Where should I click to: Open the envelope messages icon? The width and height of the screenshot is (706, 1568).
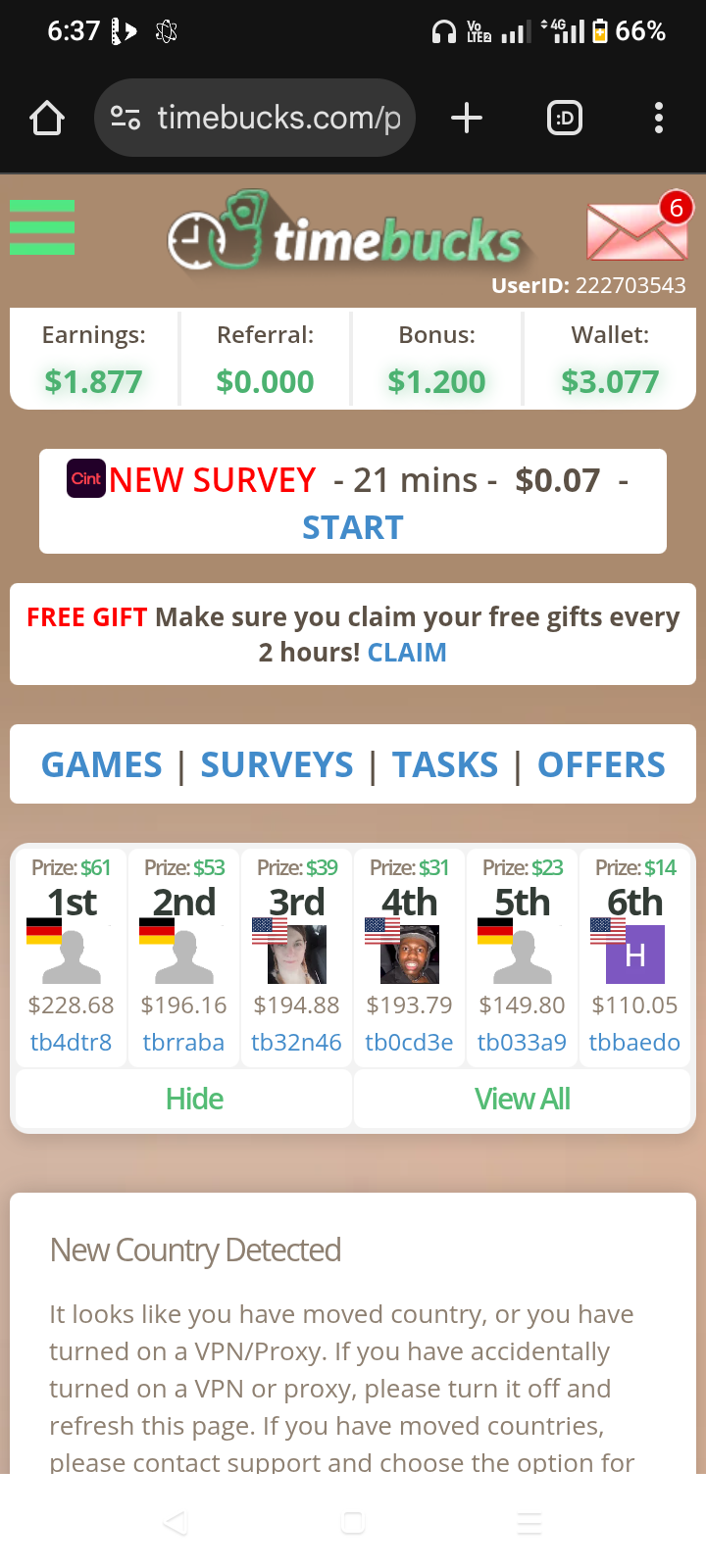point(637,230)
